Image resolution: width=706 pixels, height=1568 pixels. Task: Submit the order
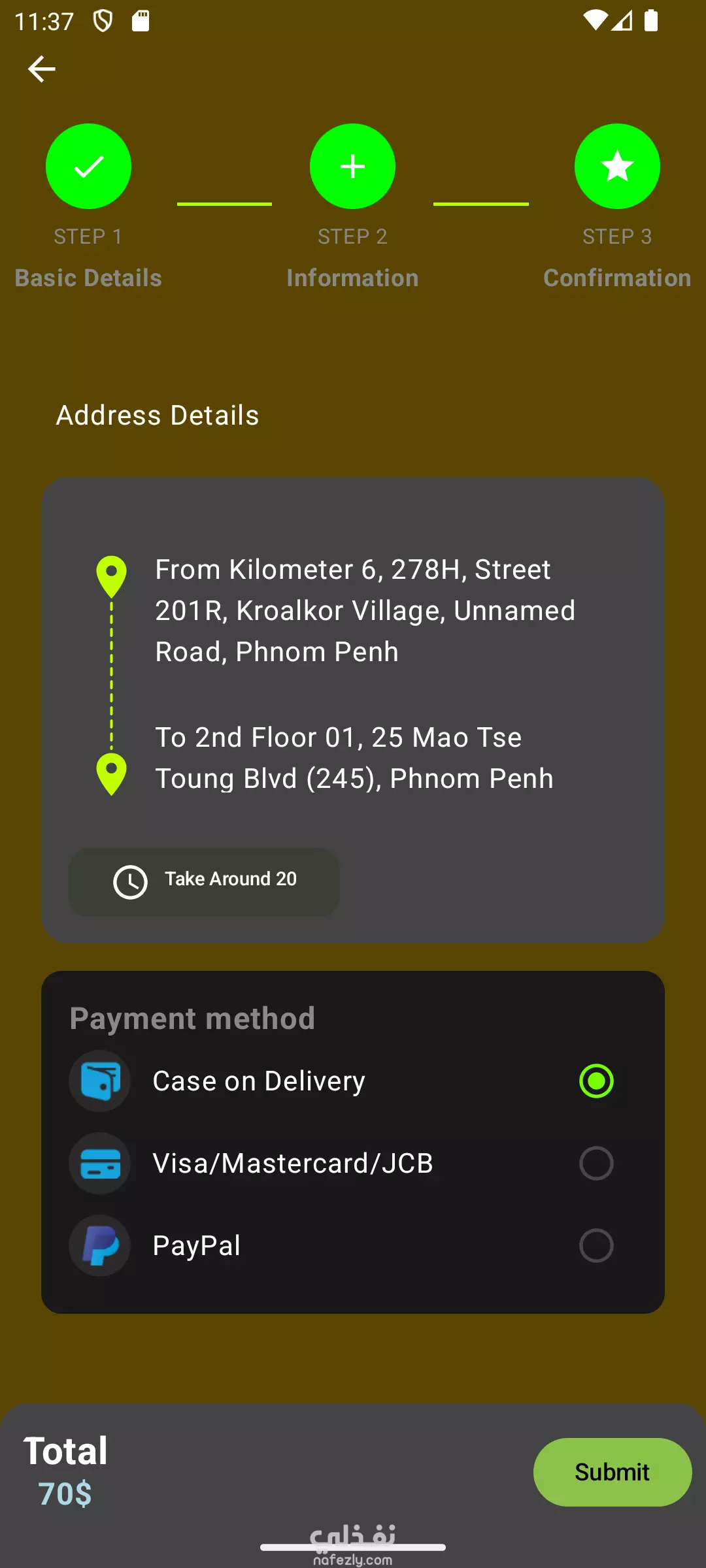(x=613, y=1472)
